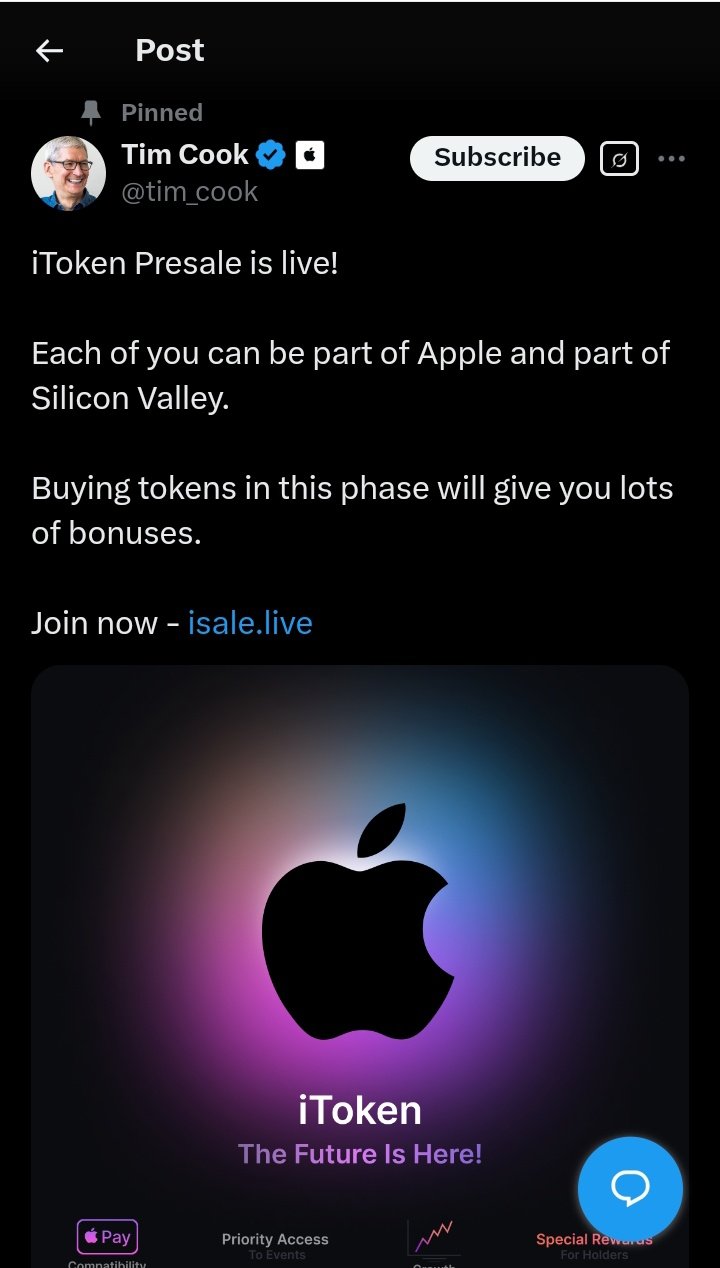Open the Grok icon next to Subscribe
The image size is (720, 1268).
(x=619, y=159)
